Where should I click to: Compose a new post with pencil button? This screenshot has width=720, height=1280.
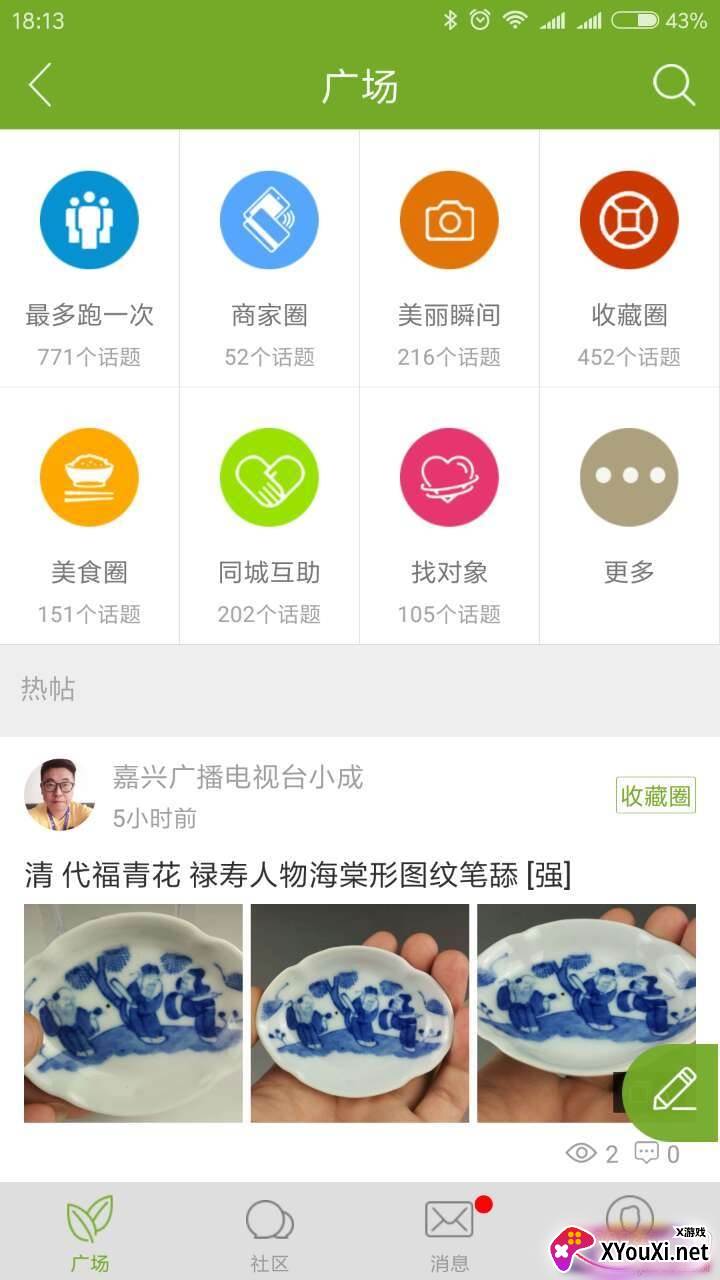[673, 1091]
